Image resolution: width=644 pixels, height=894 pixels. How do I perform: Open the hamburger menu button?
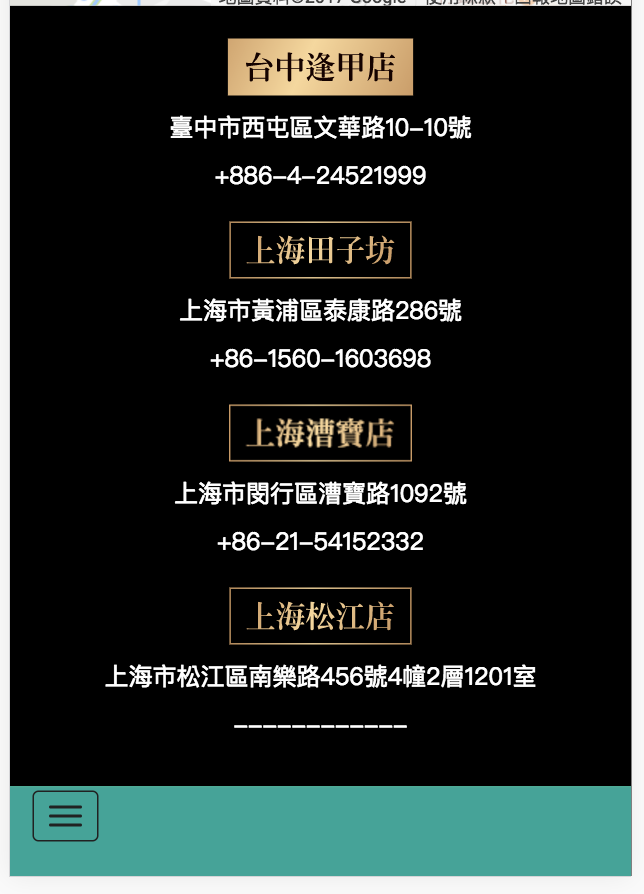coord(65,816)
